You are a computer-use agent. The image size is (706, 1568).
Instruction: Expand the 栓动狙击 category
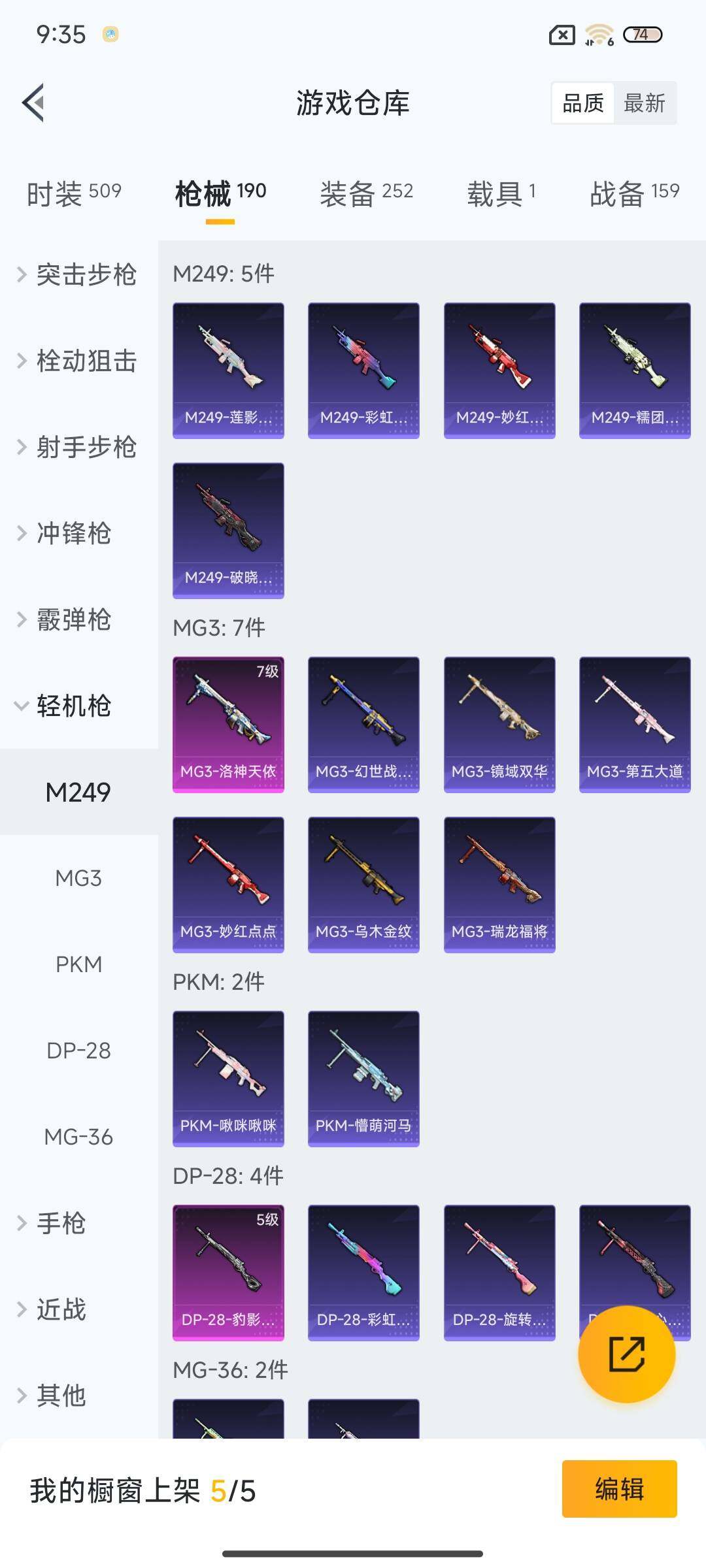pos(78,361)
